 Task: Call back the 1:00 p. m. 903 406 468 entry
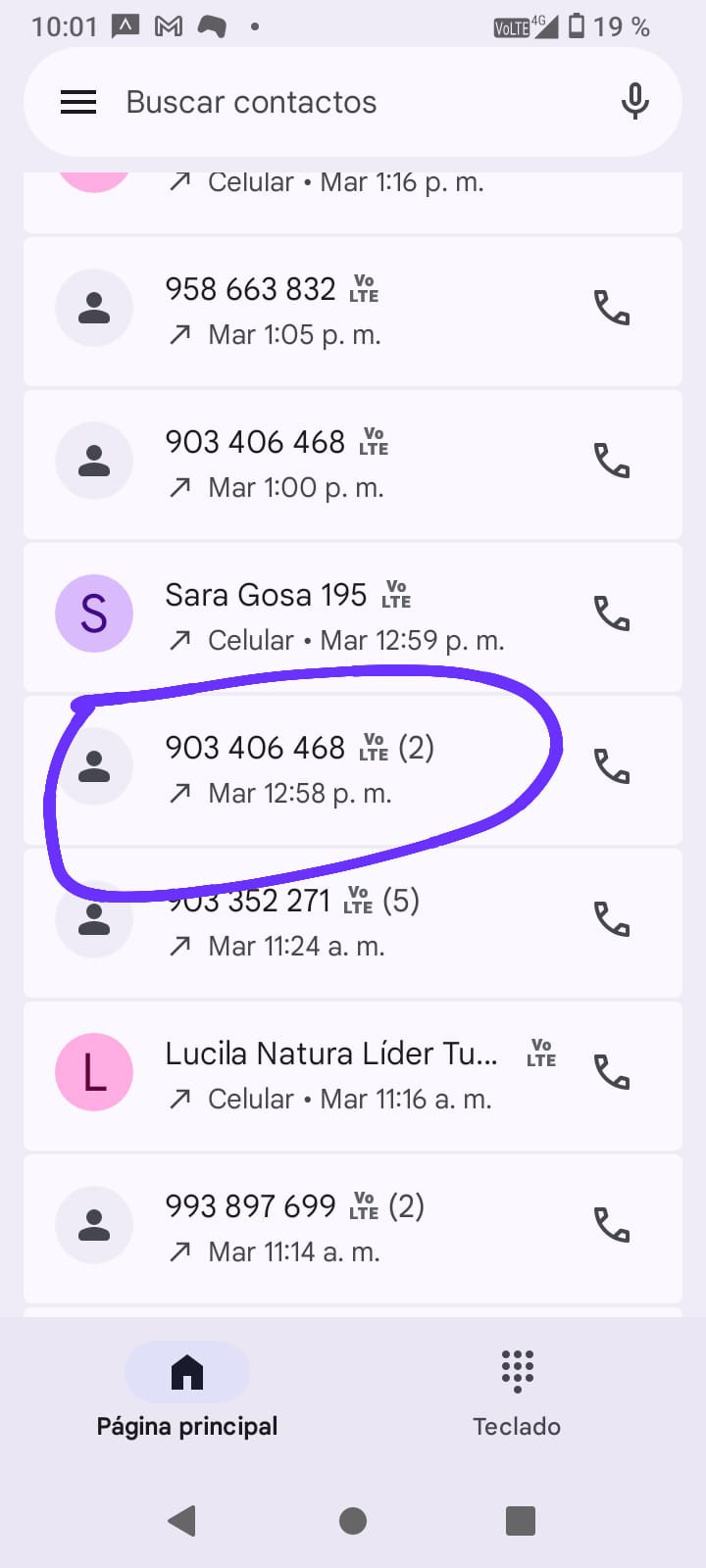[x=612, y=461]
